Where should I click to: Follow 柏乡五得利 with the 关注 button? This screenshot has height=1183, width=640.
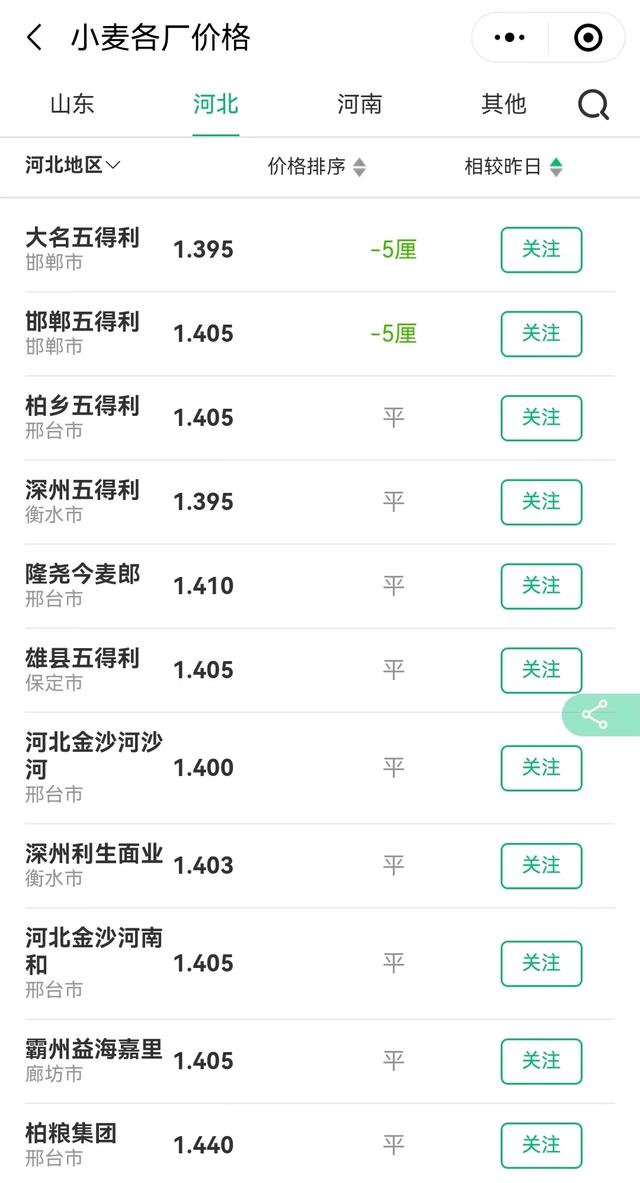click(541, 418)
